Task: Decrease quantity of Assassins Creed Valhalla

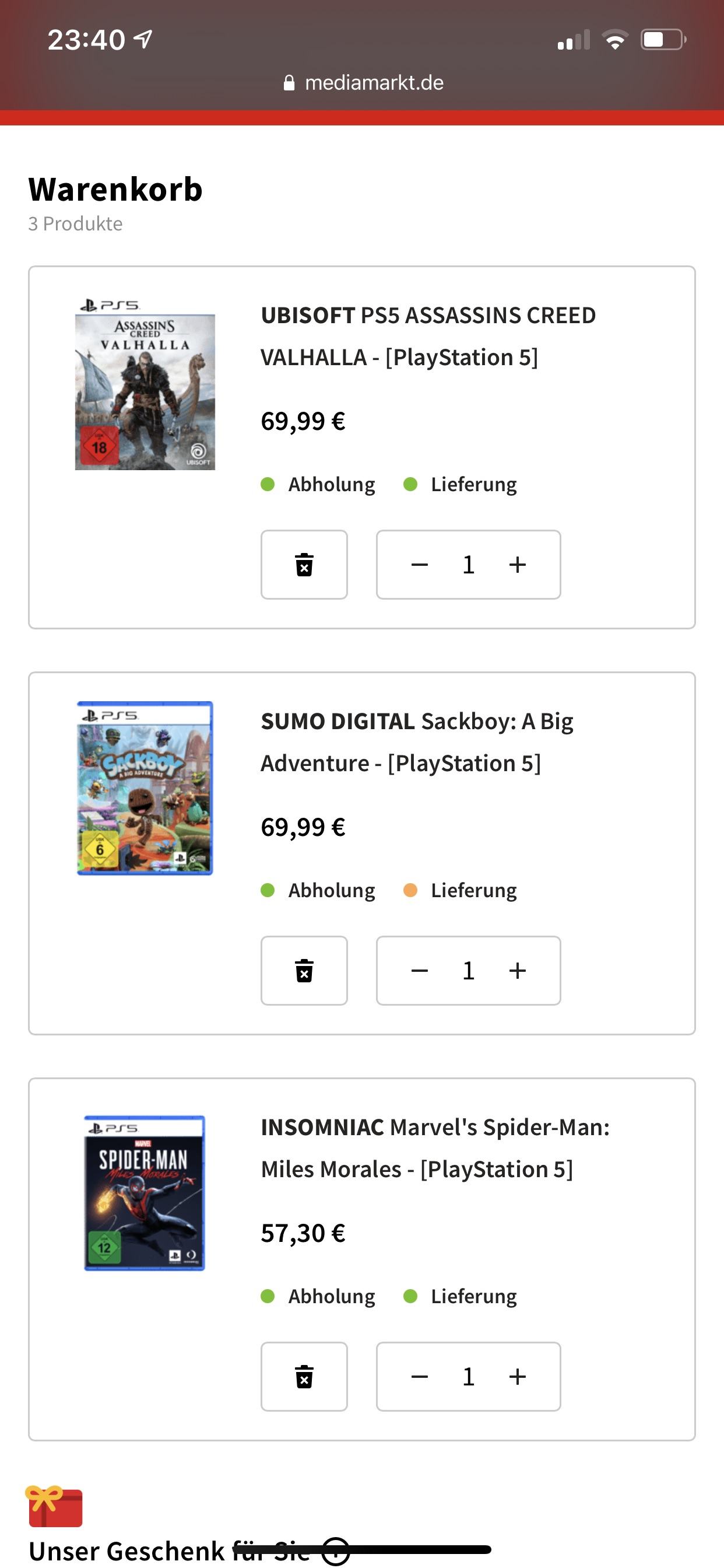Action: click(419, 564)
